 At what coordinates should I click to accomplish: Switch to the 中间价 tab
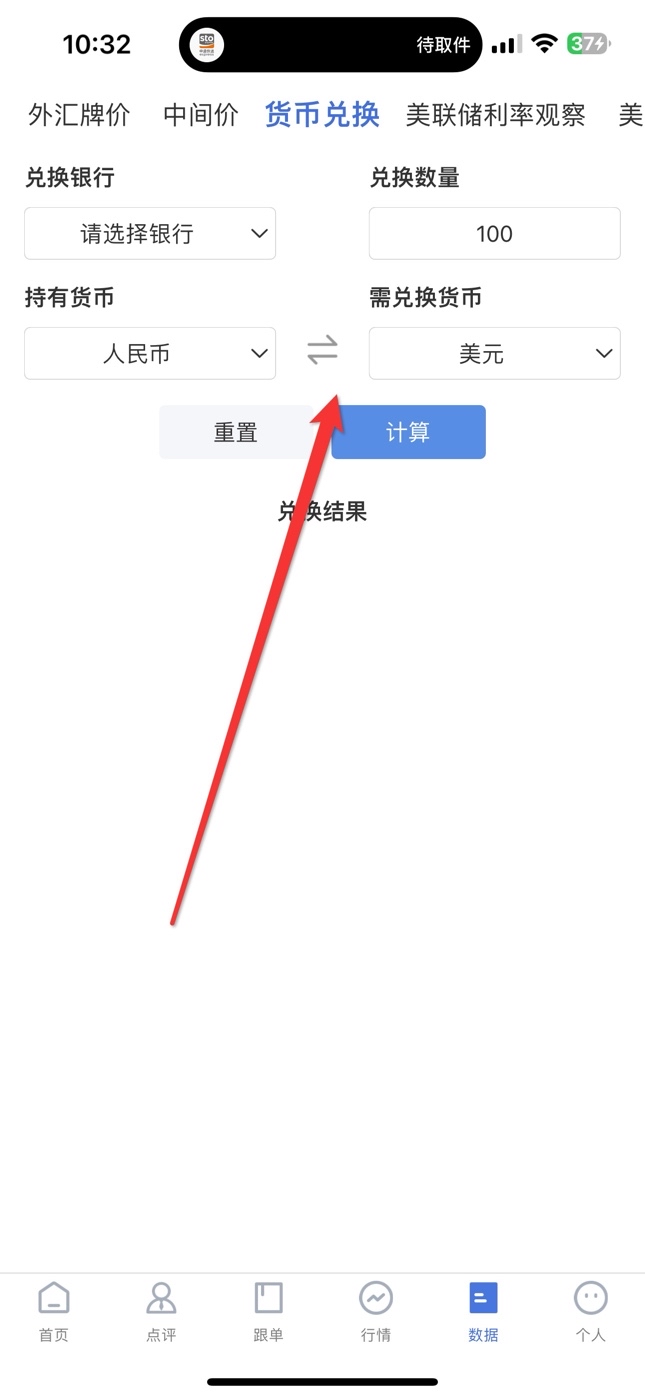click(x=201, y=115)
